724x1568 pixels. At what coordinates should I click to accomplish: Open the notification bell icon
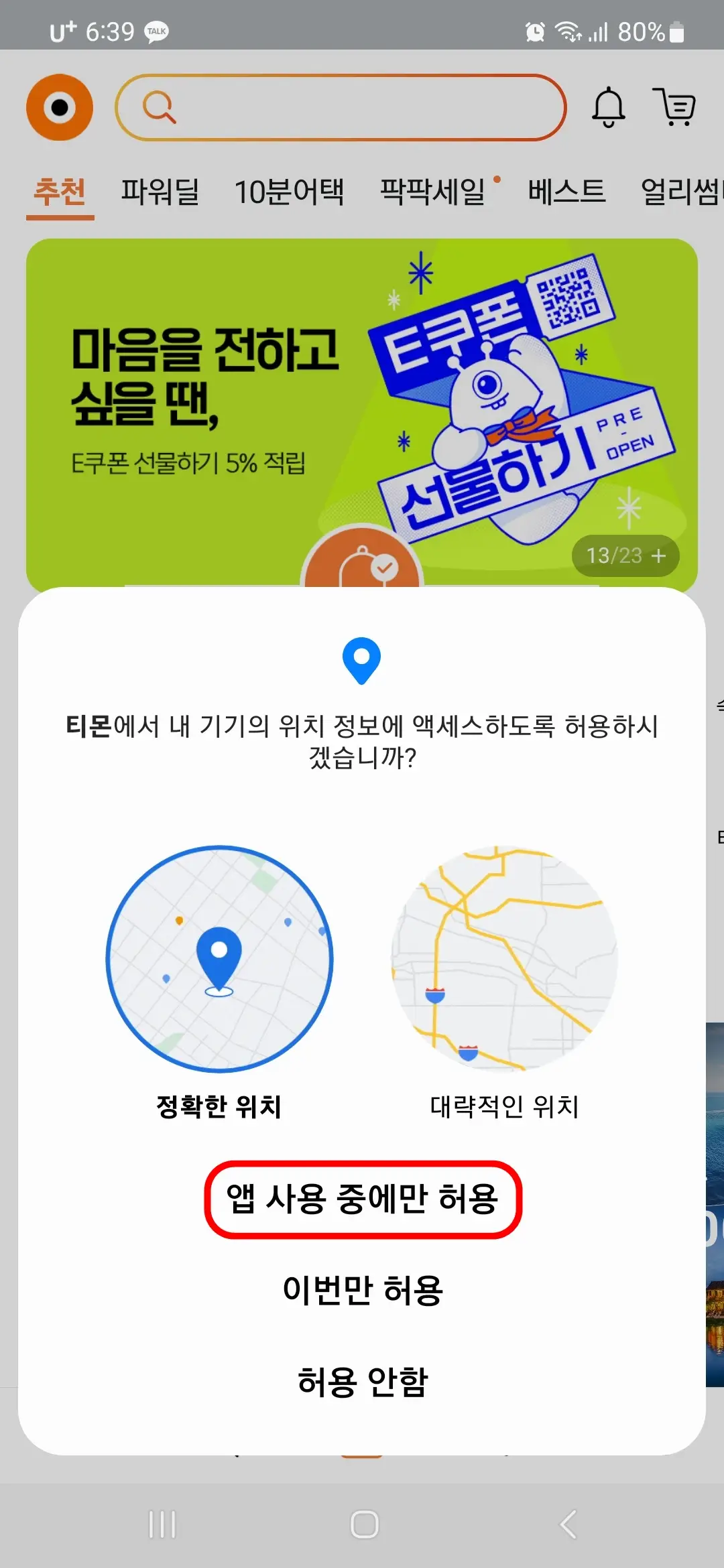click(x=609, y=107)
